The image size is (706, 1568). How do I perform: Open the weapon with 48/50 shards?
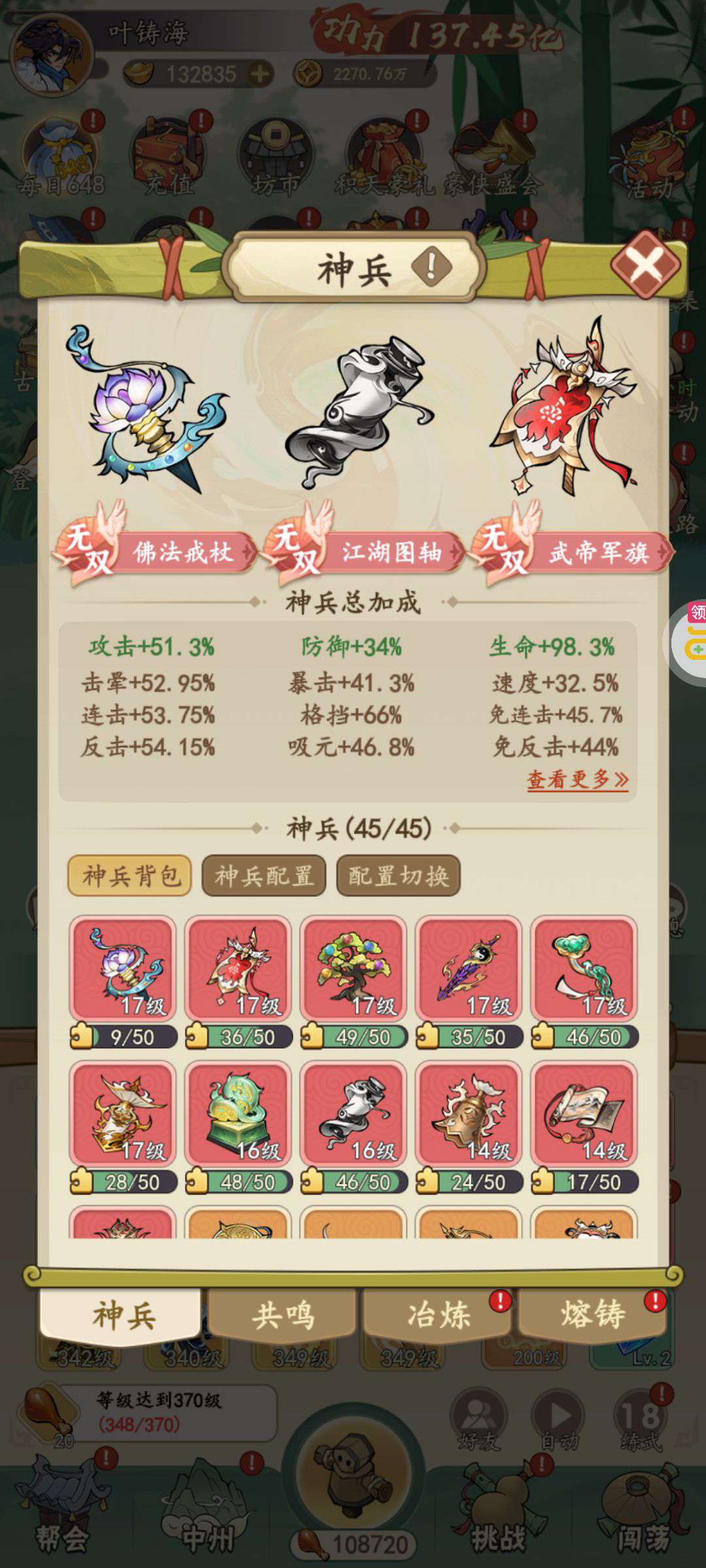tap(238, 1113)
